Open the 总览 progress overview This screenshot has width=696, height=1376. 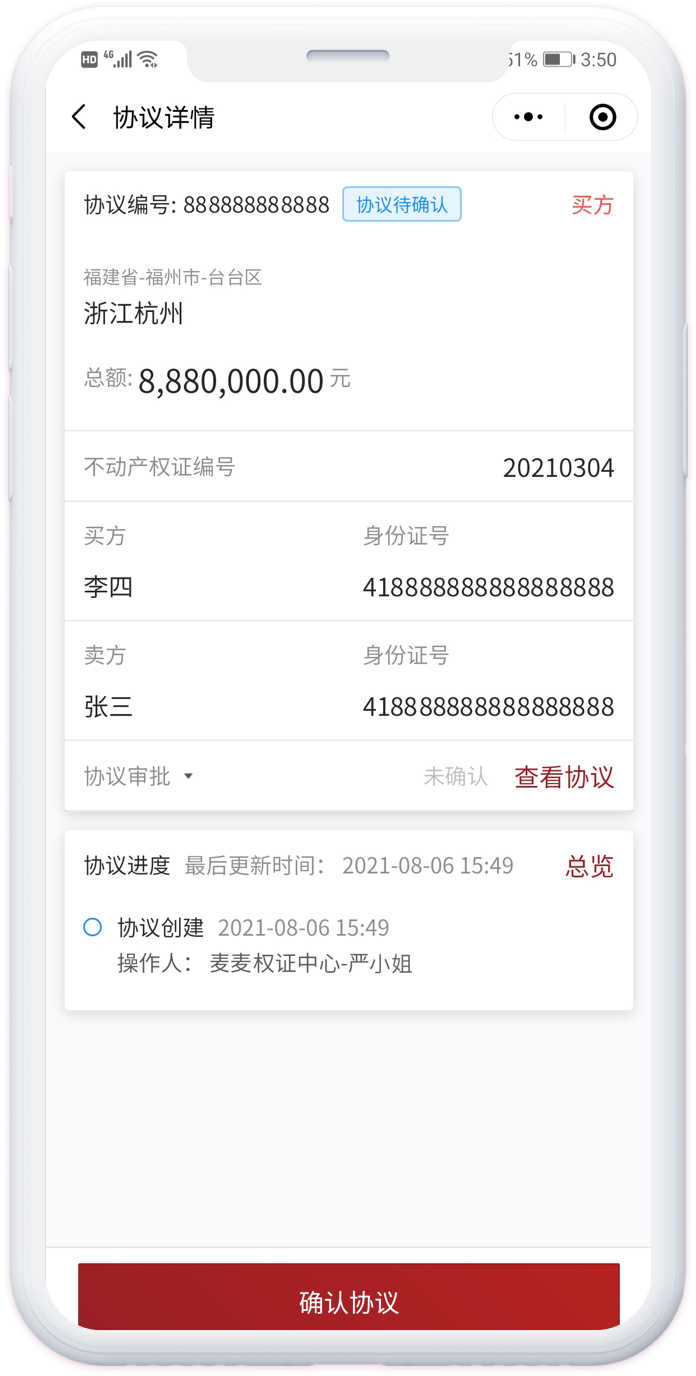(x=589, y=866)
